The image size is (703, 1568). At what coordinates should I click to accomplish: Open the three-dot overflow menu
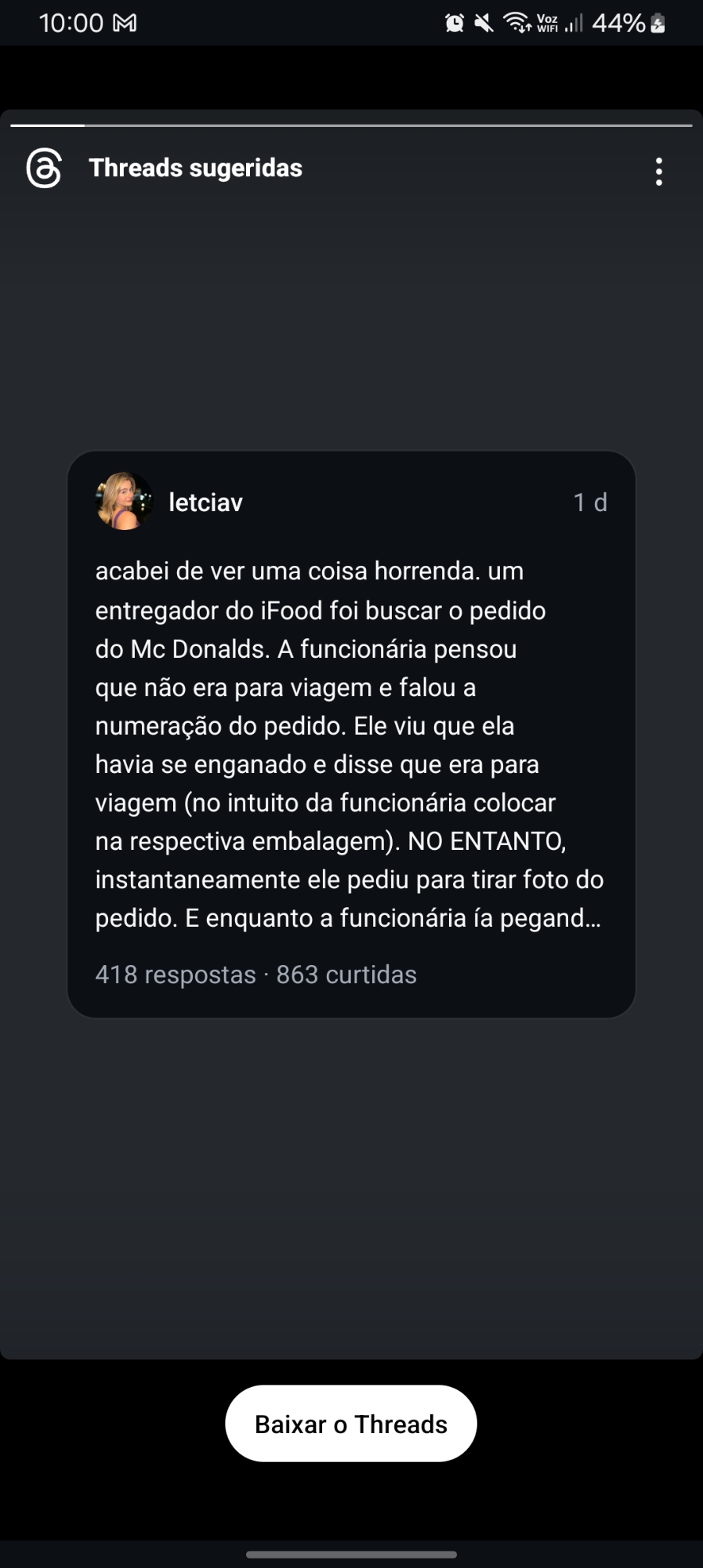click(659, 171)
